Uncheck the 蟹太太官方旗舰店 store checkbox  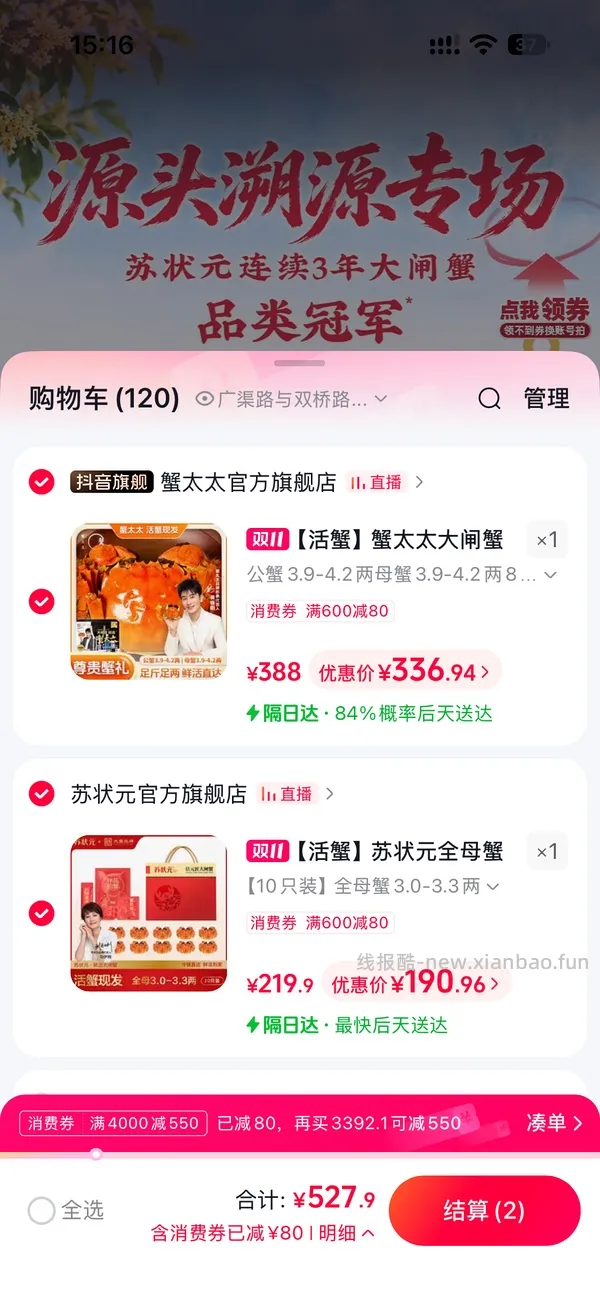click(41, 482)
